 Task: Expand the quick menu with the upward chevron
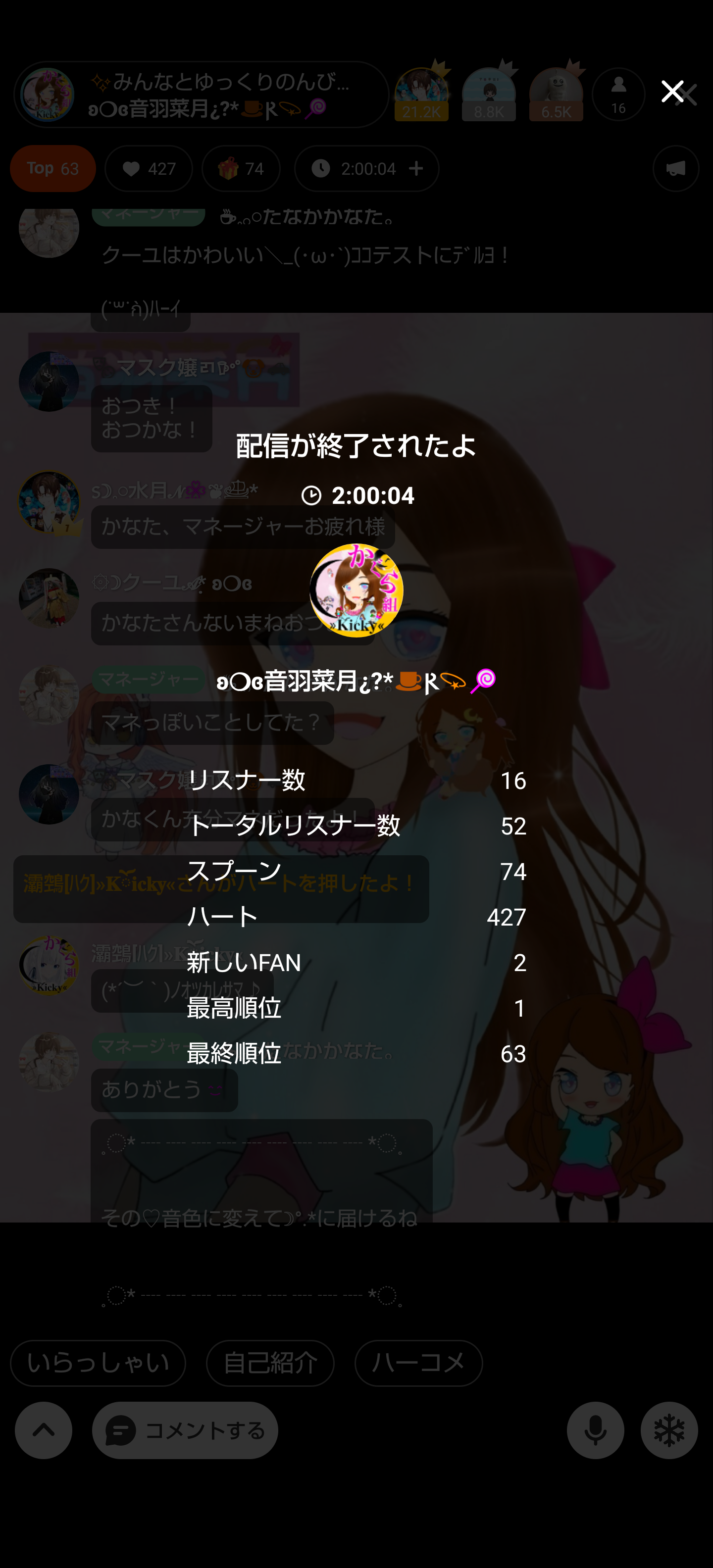coord(43,1430)
